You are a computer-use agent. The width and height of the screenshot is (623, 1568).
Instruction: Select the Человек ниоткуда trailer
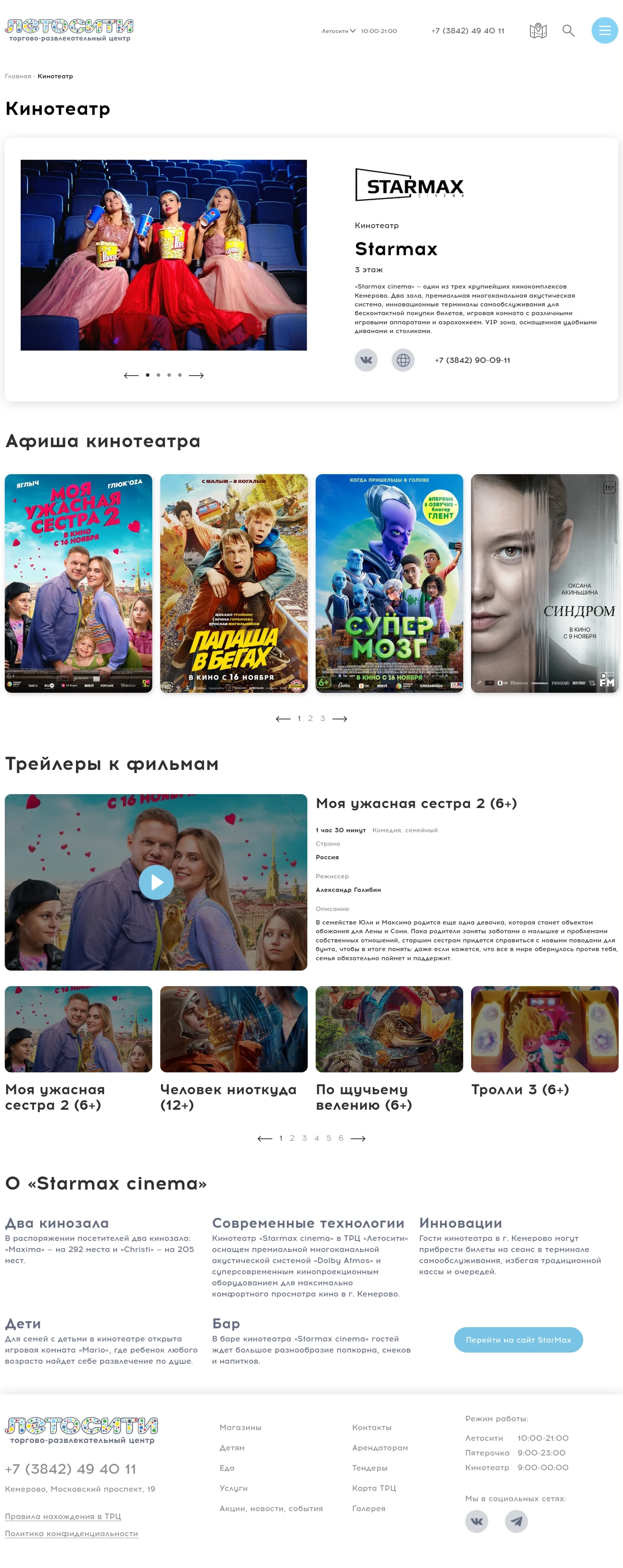click(x=234, y=1029)
